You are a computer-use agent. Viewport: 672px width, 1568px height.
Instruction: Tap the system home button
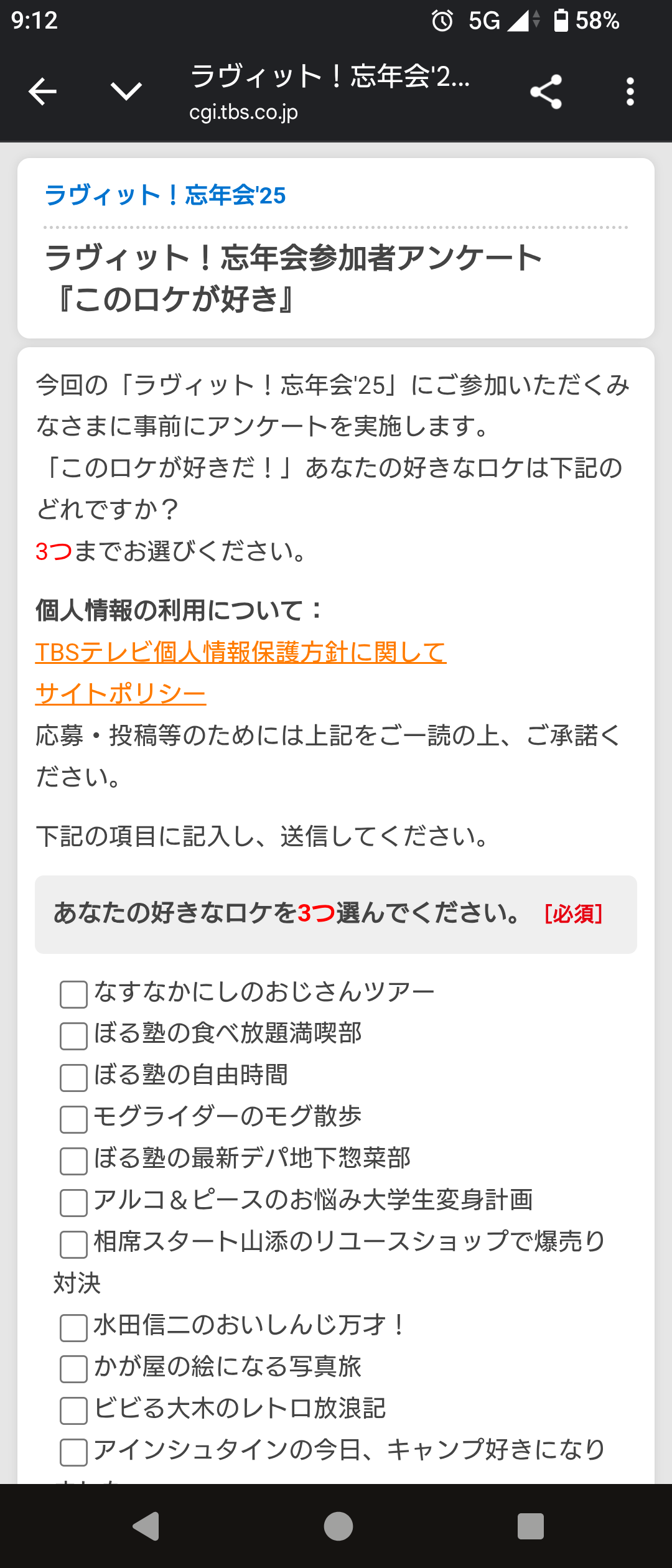point(338,1526)
